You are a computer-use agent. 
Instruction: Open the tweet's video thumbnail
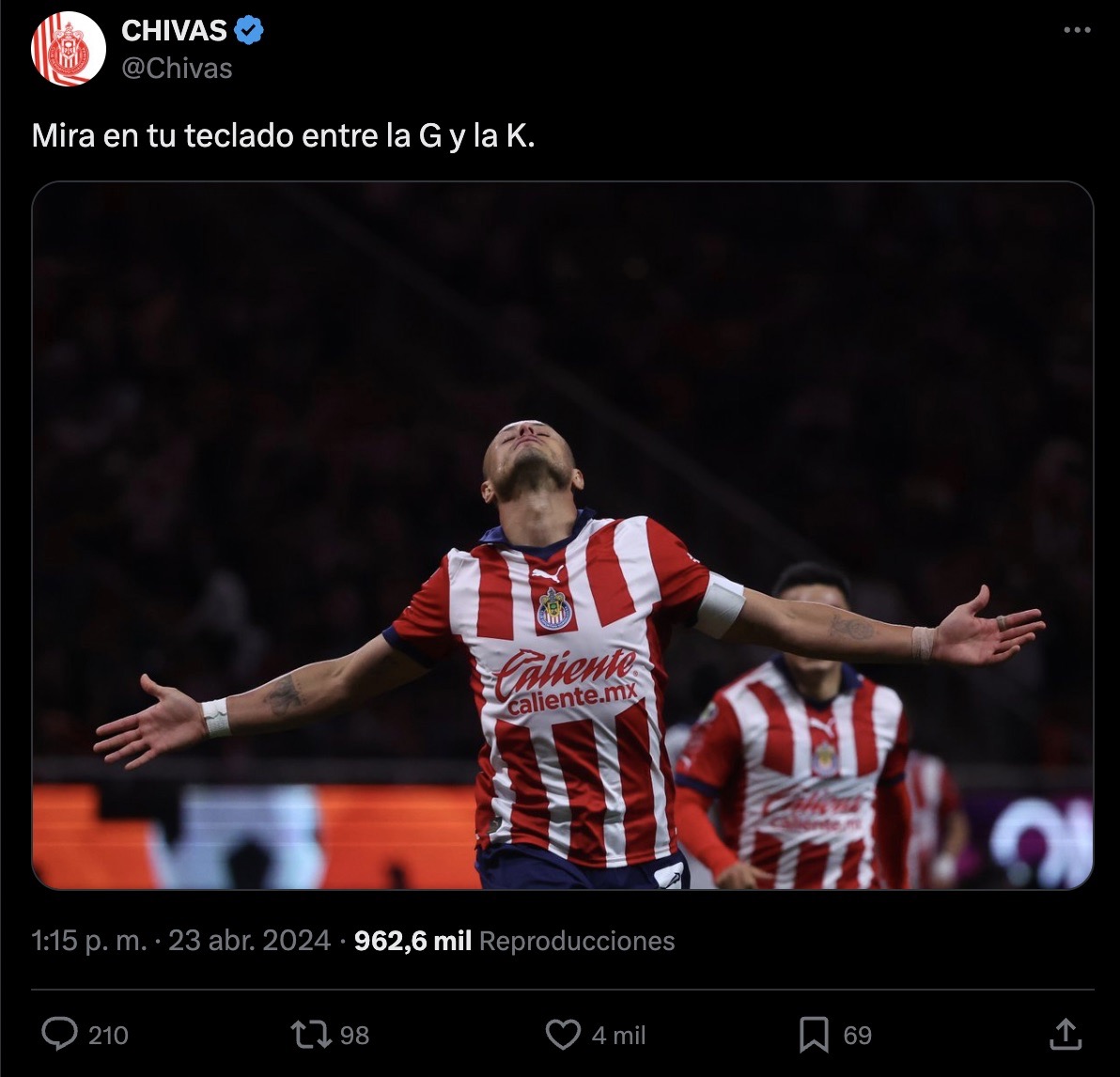pyautogui.click(x=562, y=535)
